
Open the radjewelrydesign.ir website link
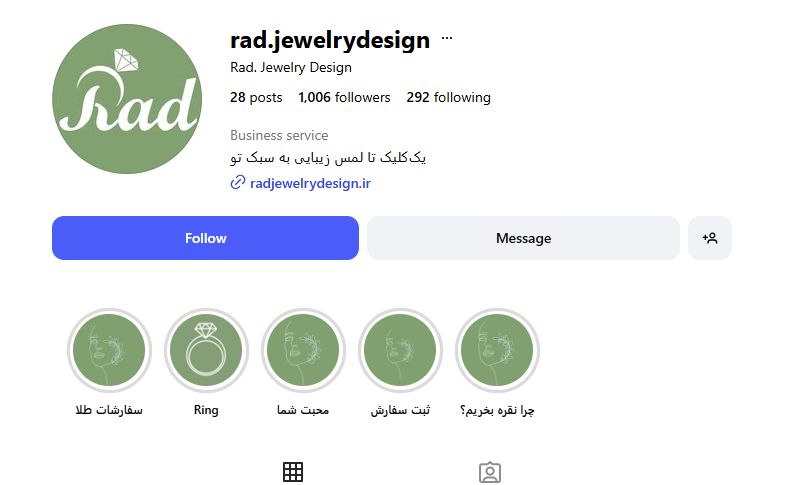click(x=310, y=183)
